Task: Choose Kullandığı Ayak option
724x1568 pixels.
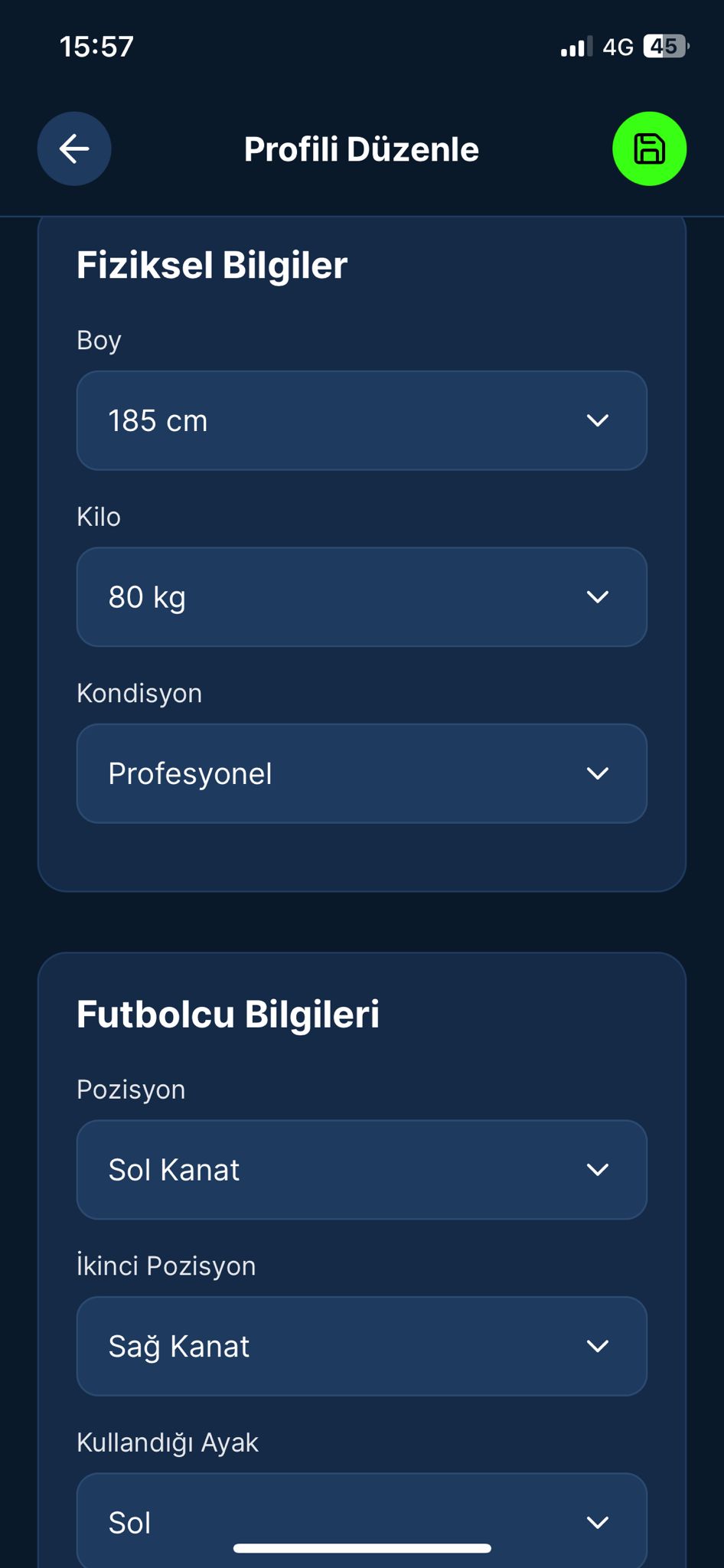Action: pyautogui.click(x=361, y=1521)
